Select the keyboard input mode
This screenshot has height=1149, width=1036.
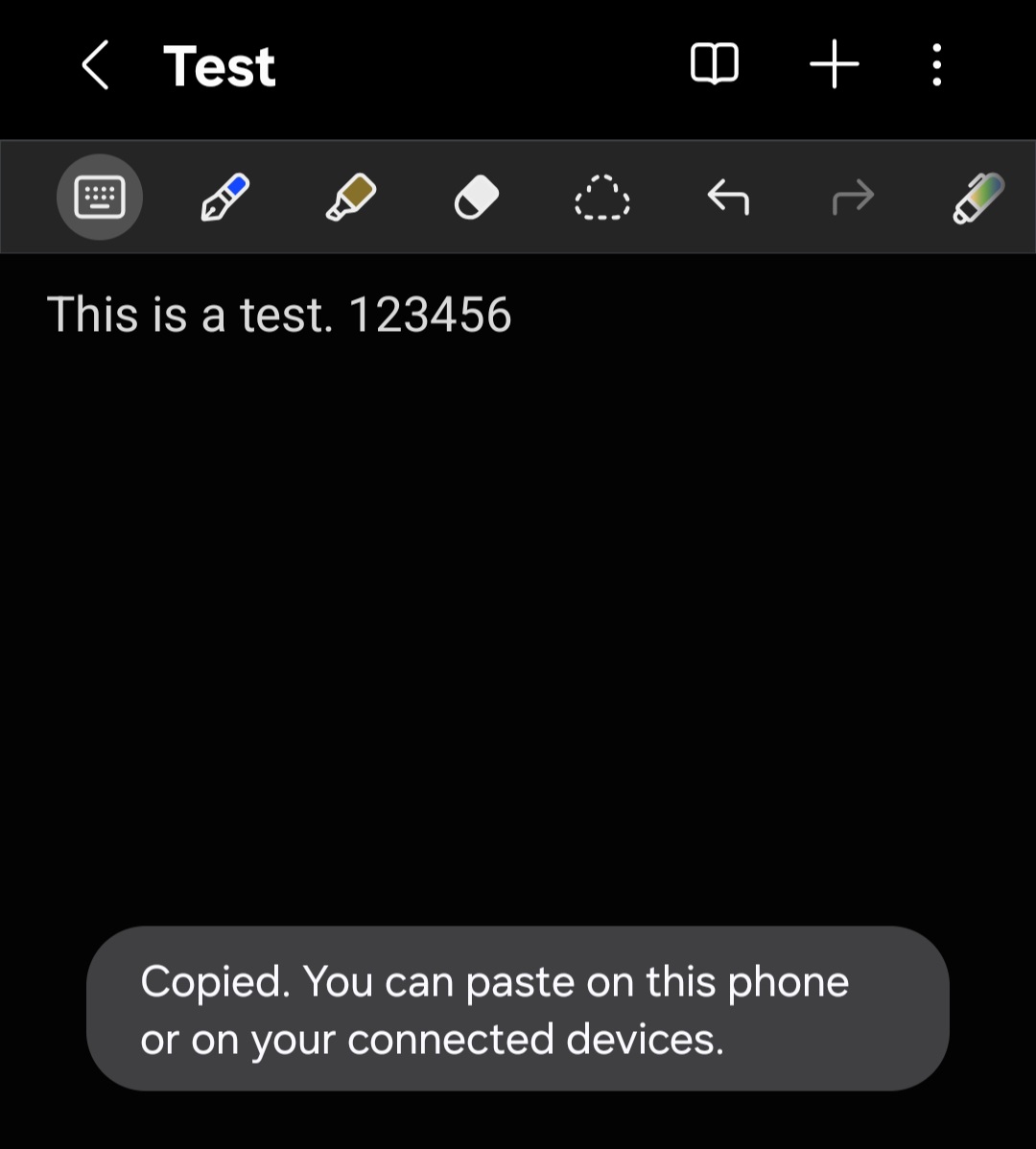coord(99,197)
